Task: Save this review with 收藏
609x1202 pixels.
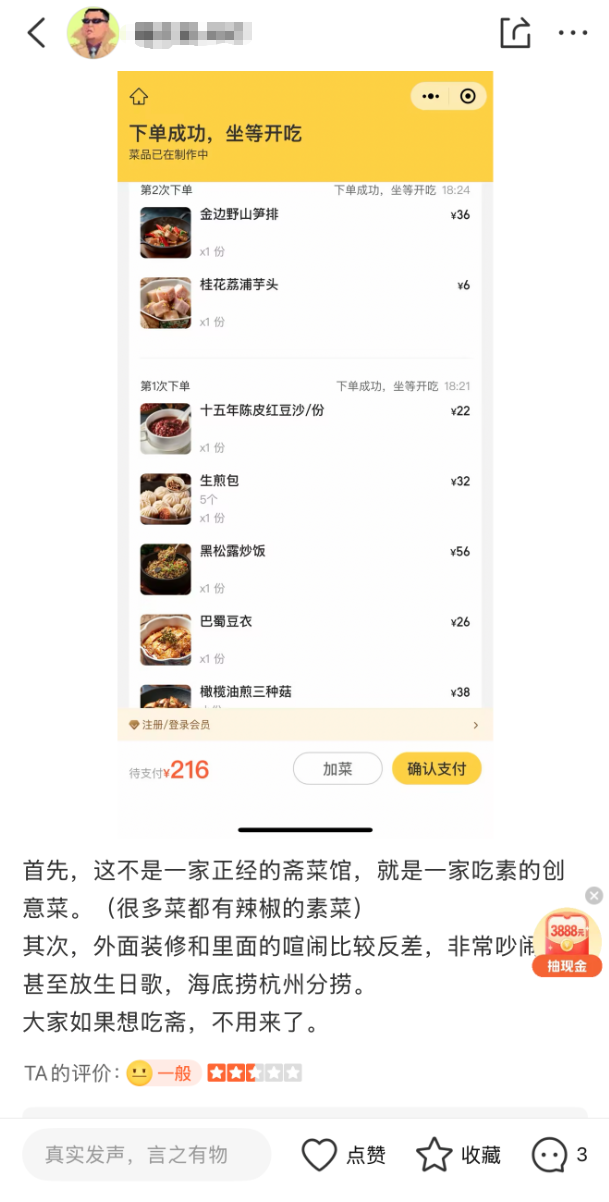Action: coord(459,1155)
